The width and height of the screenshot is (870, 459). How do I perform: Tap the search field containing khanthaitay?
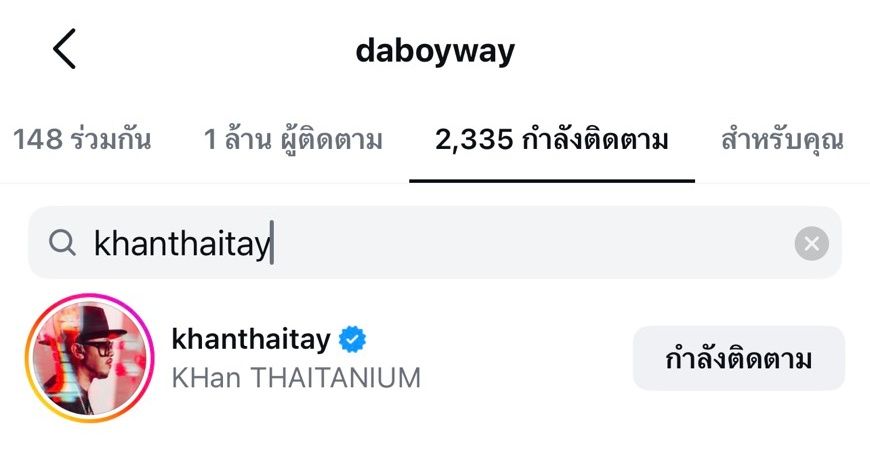[x=420, y=243]
